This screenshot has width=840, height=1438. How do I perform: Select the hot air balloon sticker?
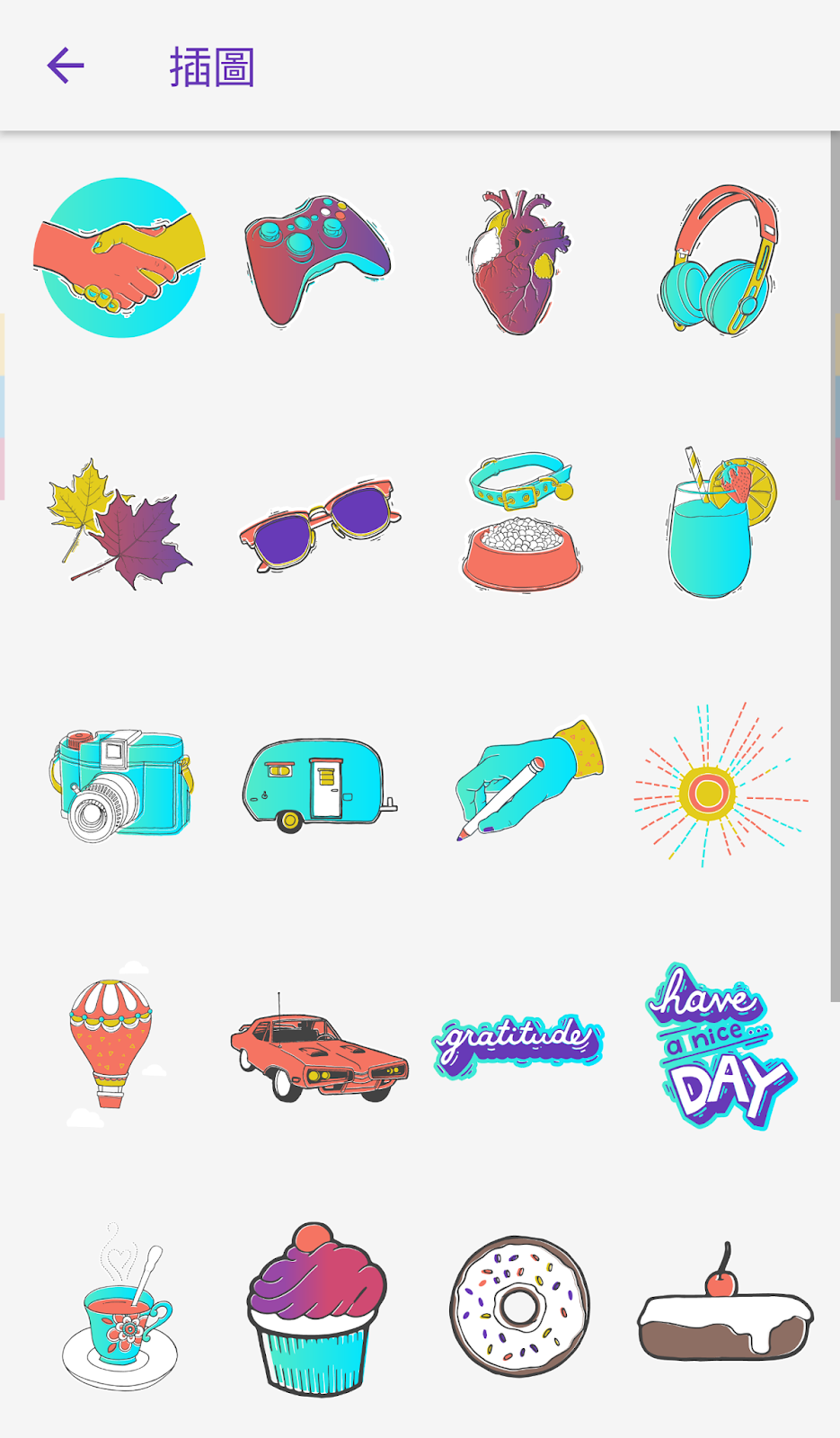[x=114, y=1044]
